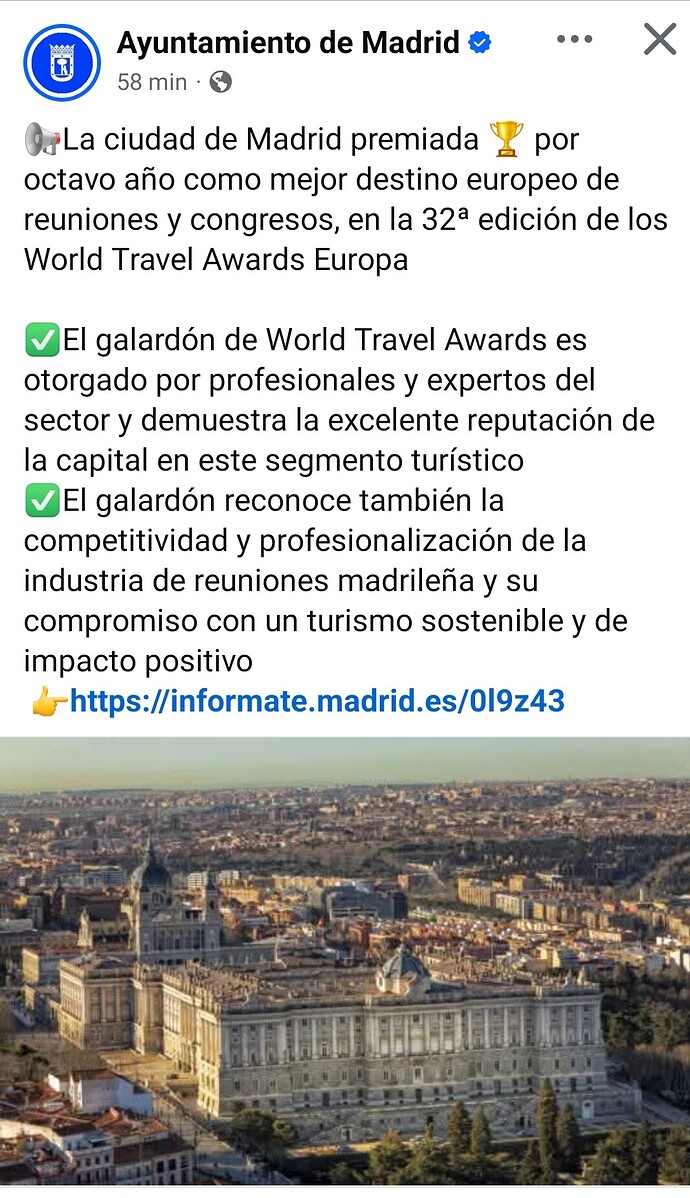
Task: Tap the Ayuntamiento de Madrid page name
Action: pos(288,43)
